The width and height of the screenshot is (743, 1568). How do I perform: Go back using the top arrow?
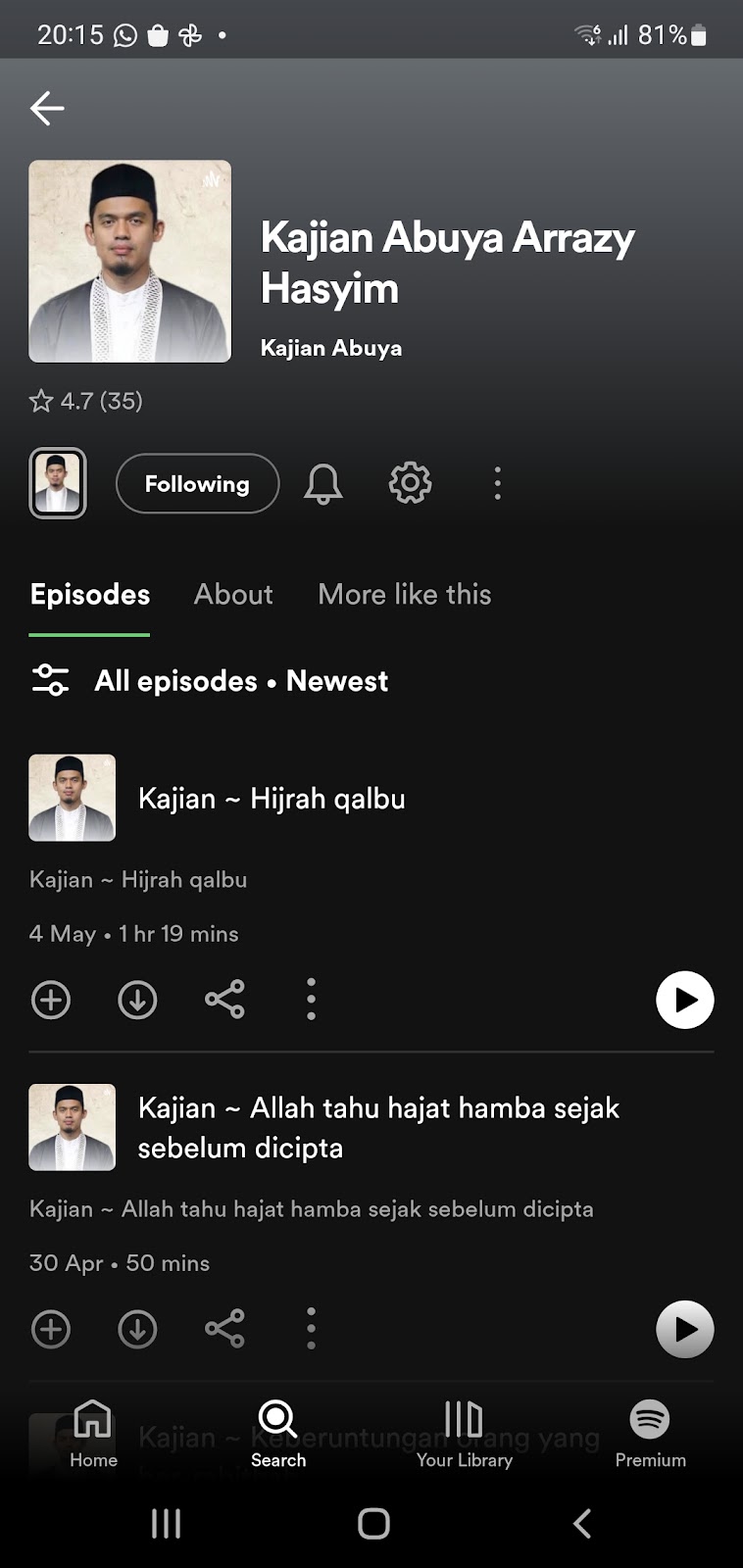[x=47, y=108]
